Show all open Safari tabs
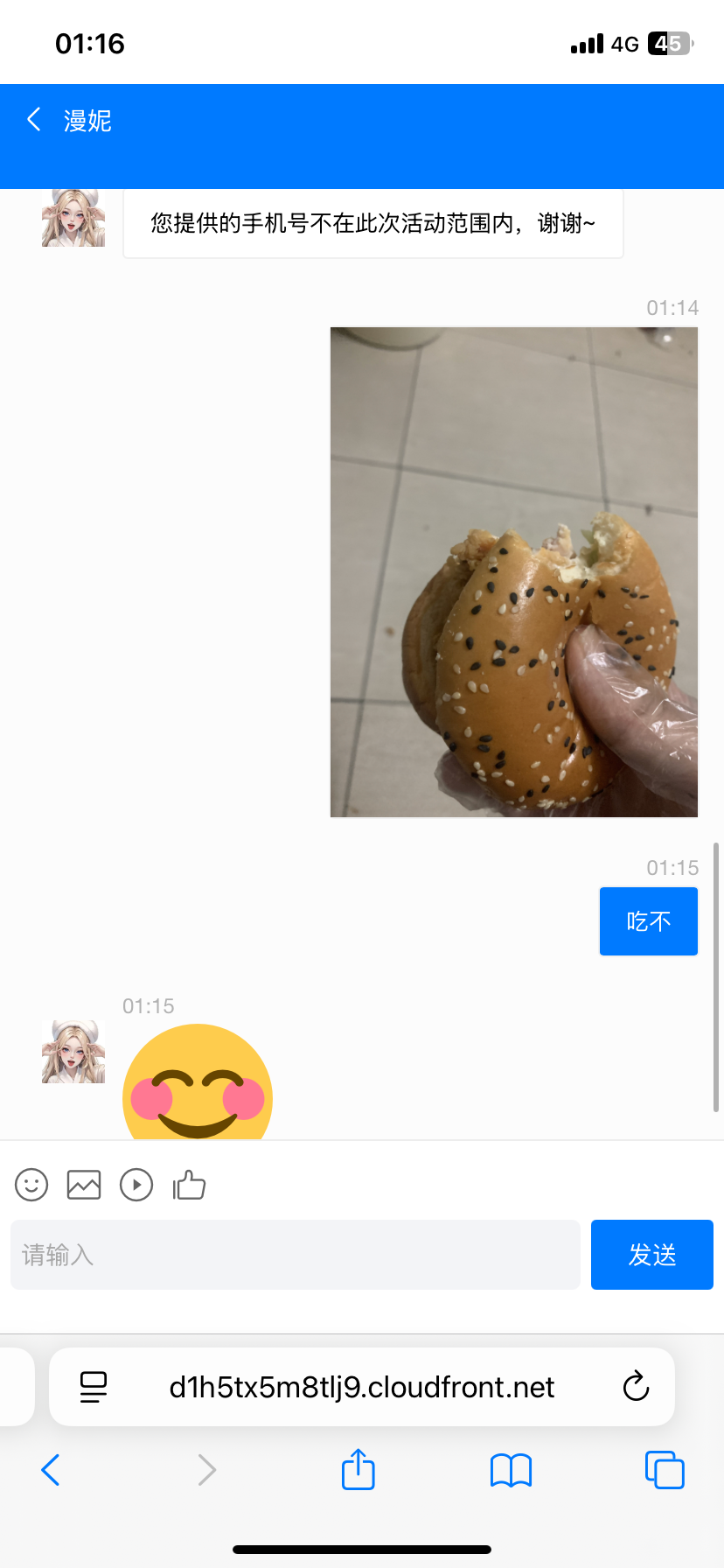 click(664, 1470)
